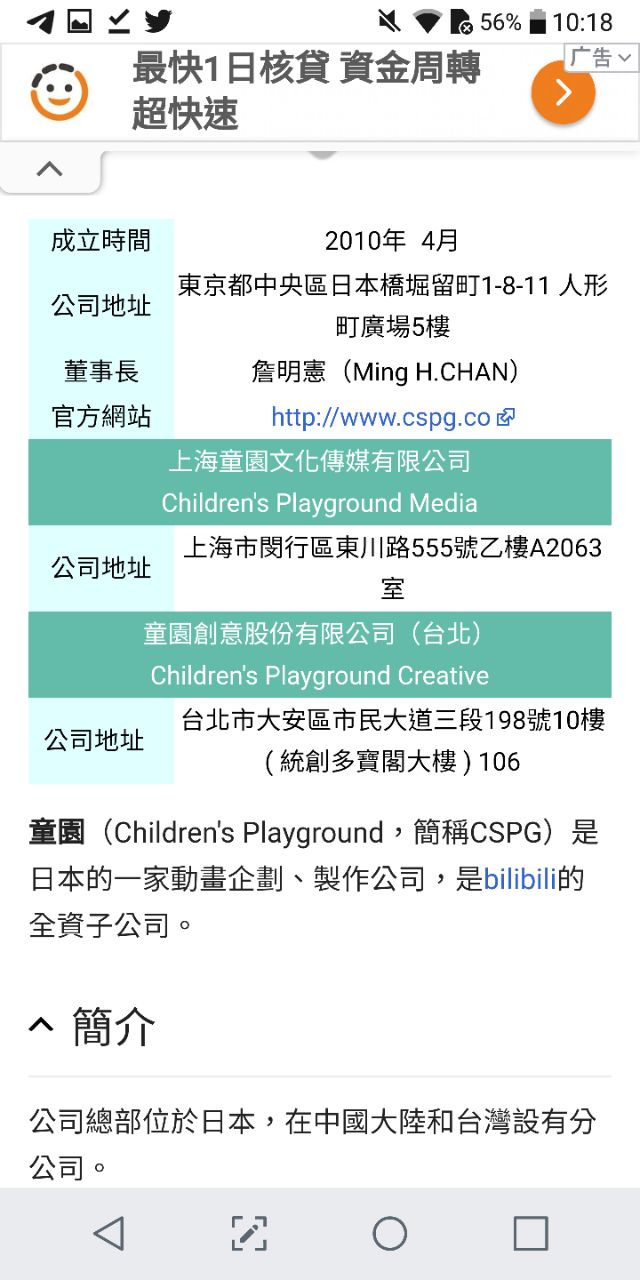
Task: Tap the orange arrow on the loan ad
Action: point(563,93)
